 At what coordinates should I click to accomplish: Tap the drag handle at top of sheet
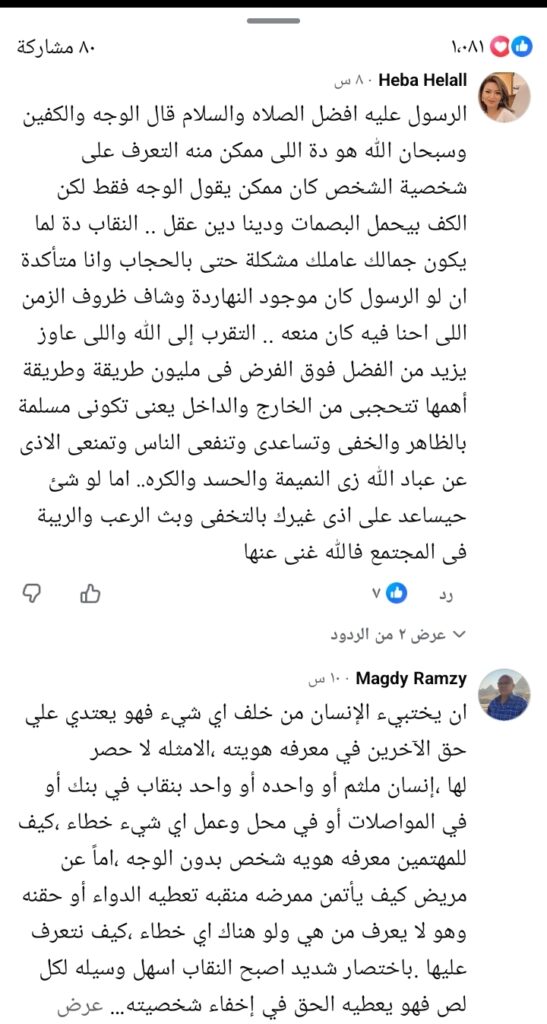click(x=273, y=20)
